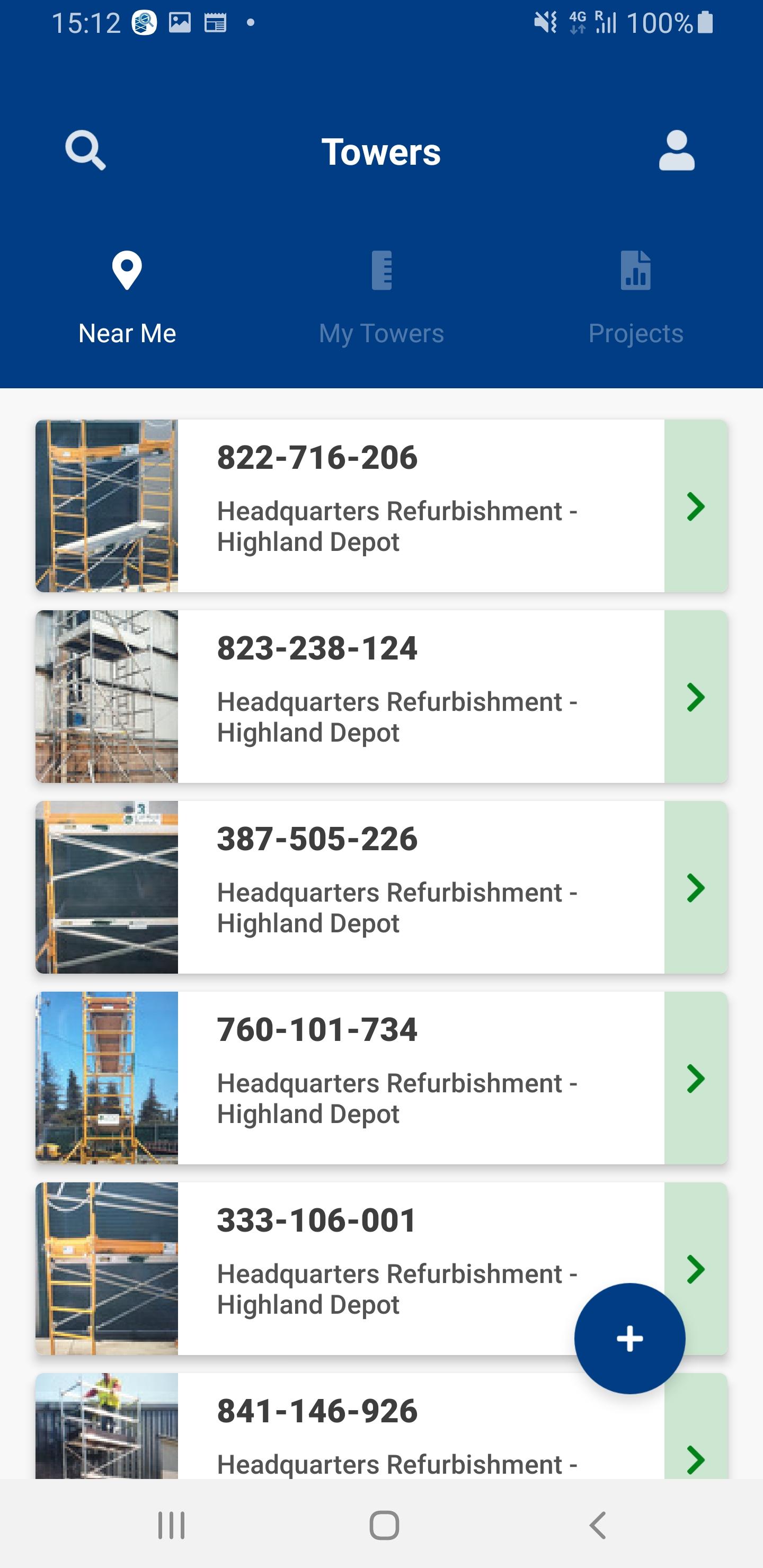Open tower 822-716-206
The height and width of the screenshot is (1568, 763).
[381, 506]
